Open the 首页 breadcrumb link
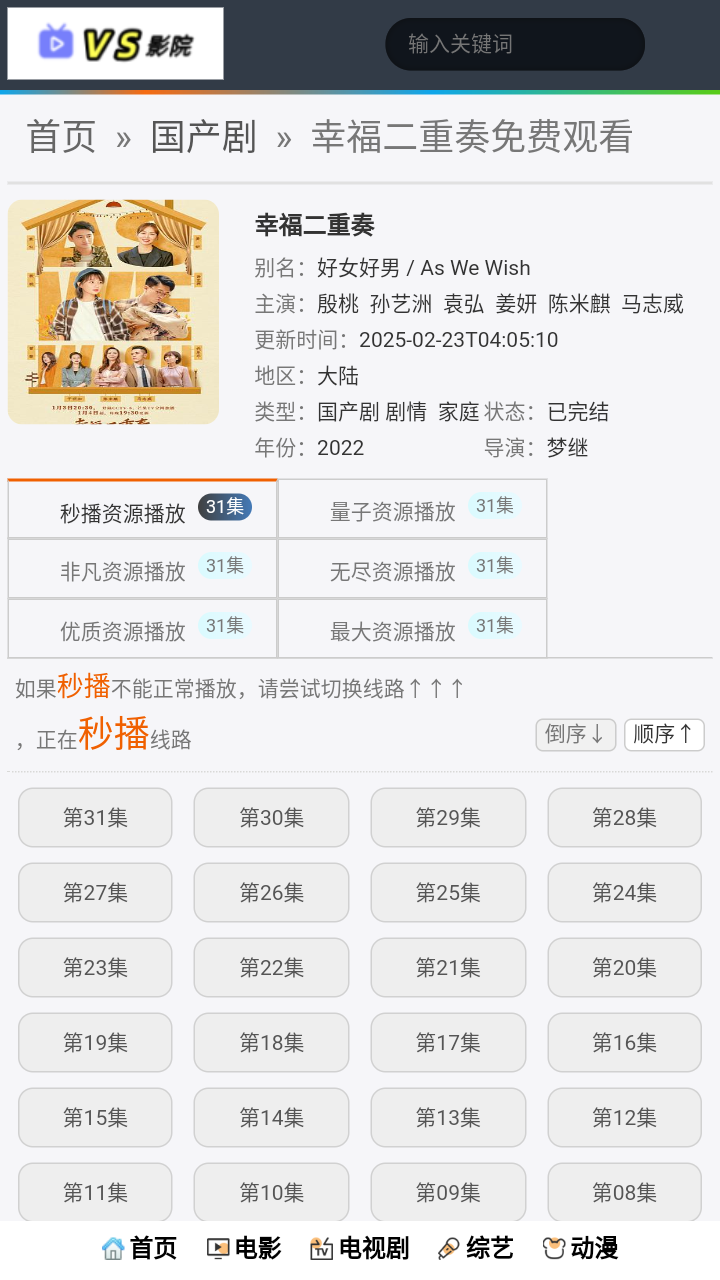Screen dimensions: 720x1280 coord(61,137)
